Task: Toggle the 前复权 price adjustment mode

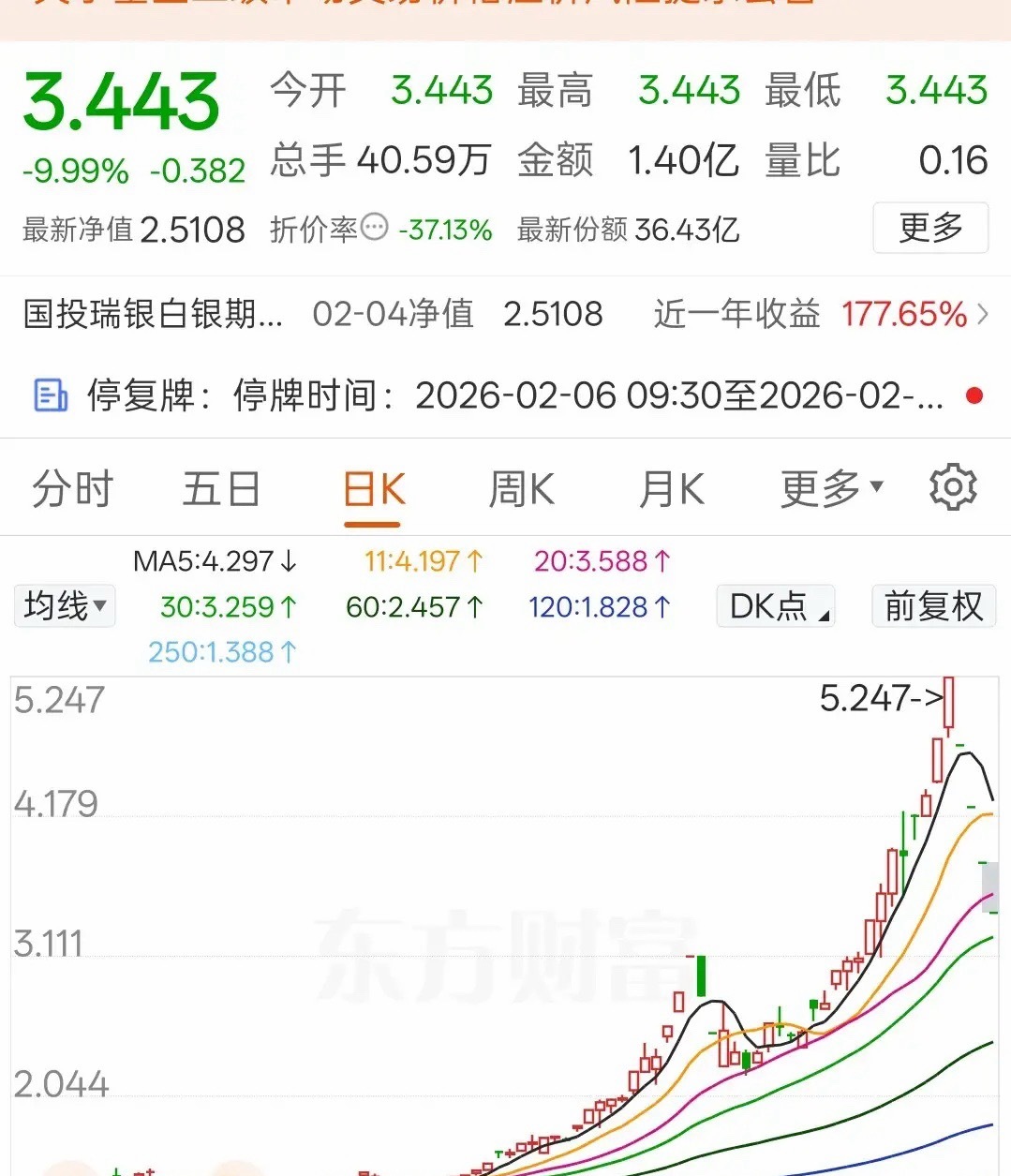Action: tap(933, 606)
